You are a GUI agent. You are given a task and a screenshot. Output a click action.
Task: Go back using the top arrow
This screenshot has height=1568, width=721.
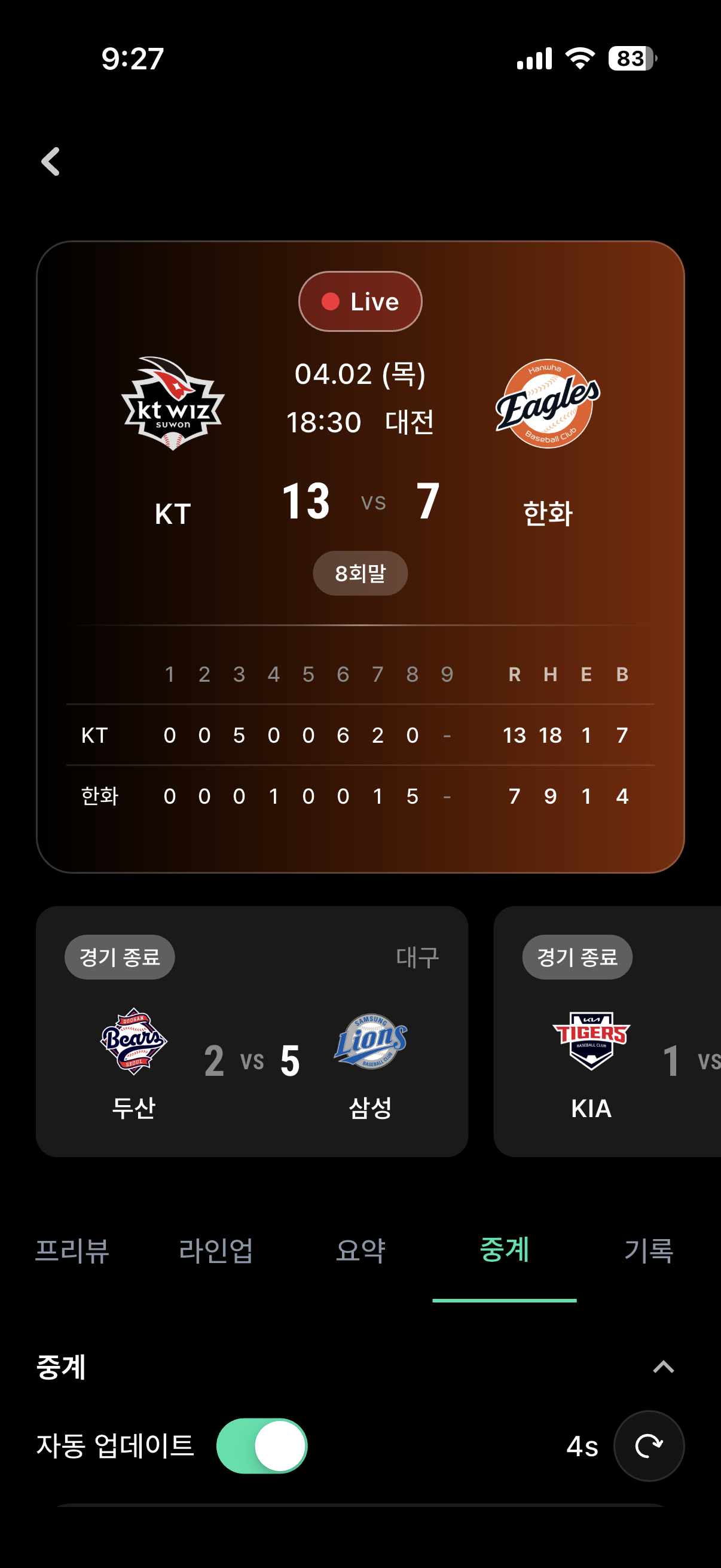point(50,162)
